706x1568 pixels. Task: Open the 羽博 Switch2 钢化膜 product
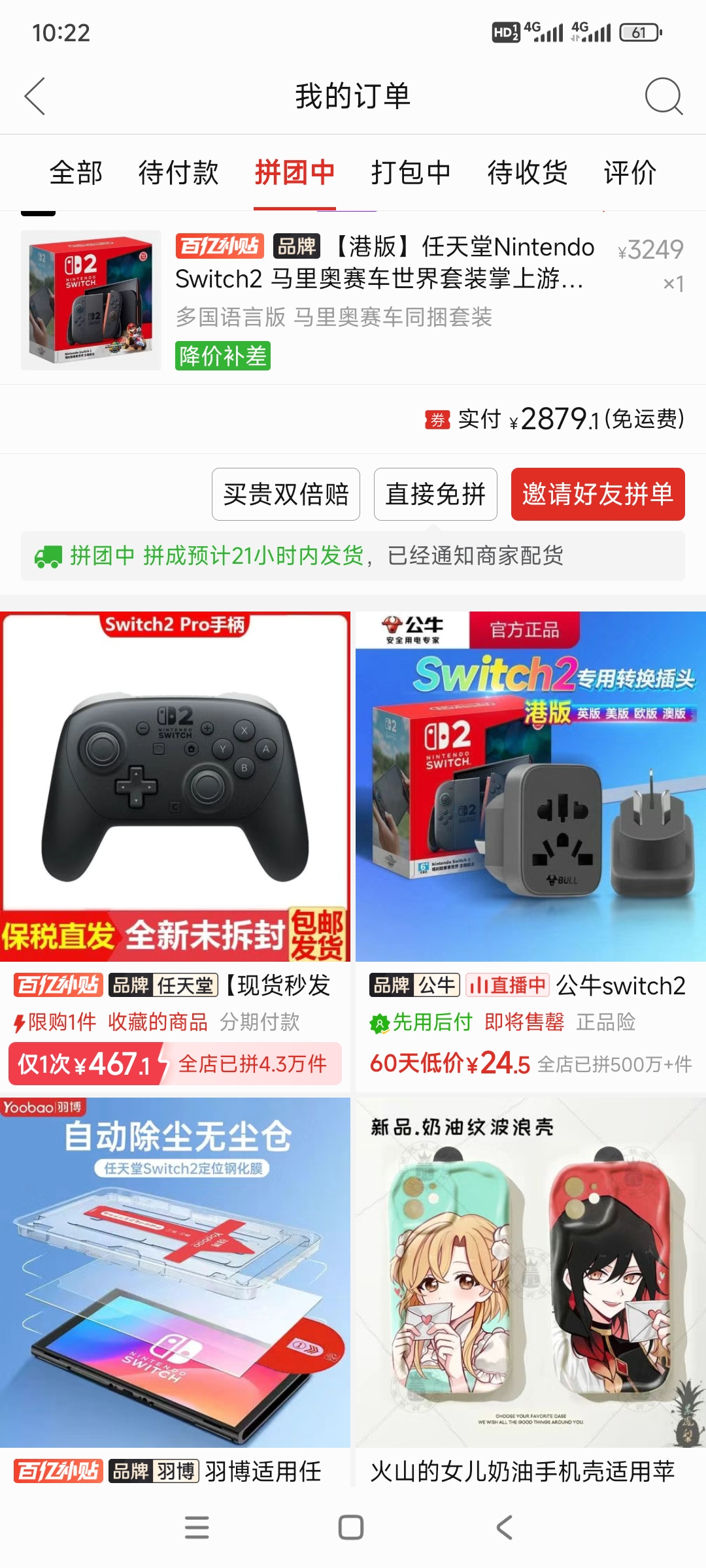[x=175, y=1274]
